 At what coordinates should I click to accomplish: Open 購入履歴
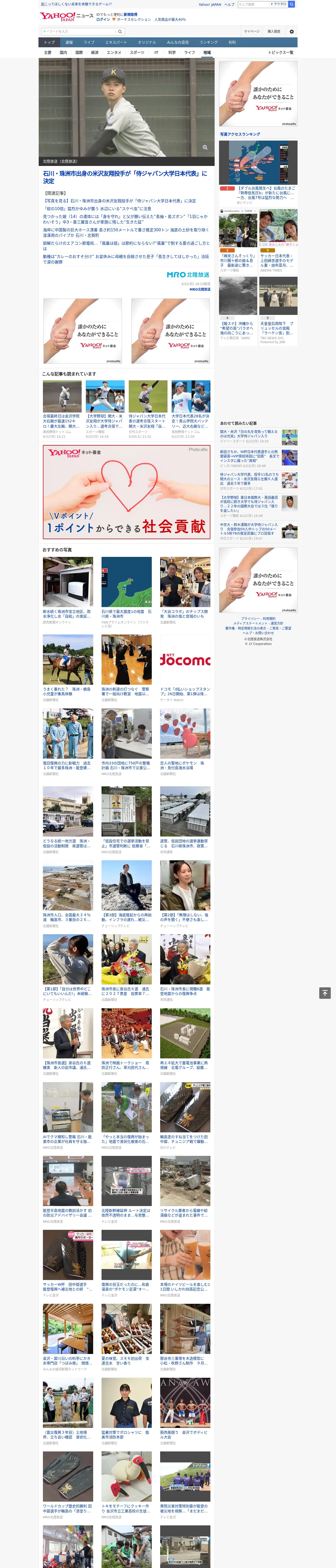tap(274, 31)
